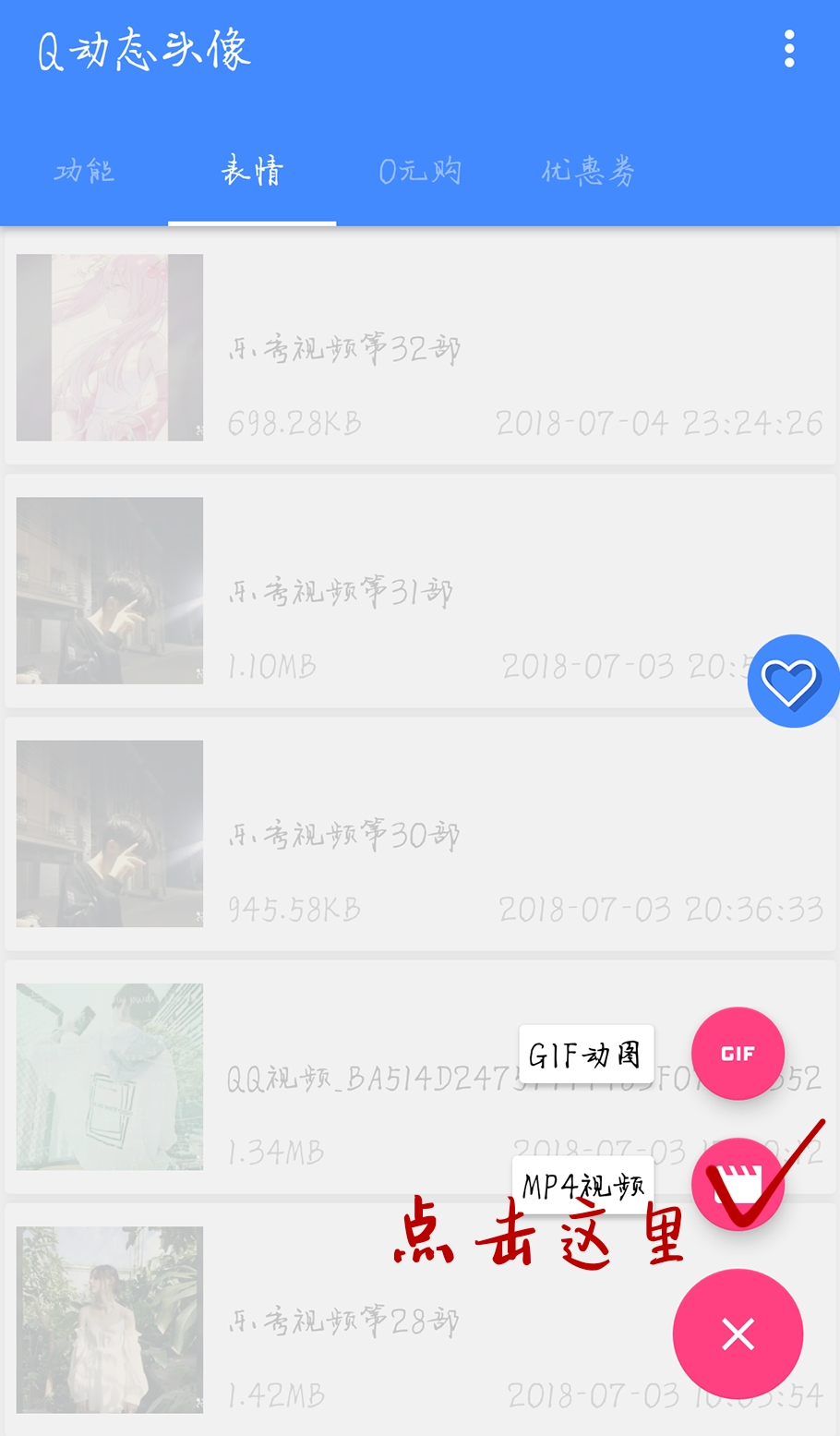Click the thumbnail of 乐秀视频第32部
The width and height of the screenshot is (840, 1436).
(x=109, y=347)
